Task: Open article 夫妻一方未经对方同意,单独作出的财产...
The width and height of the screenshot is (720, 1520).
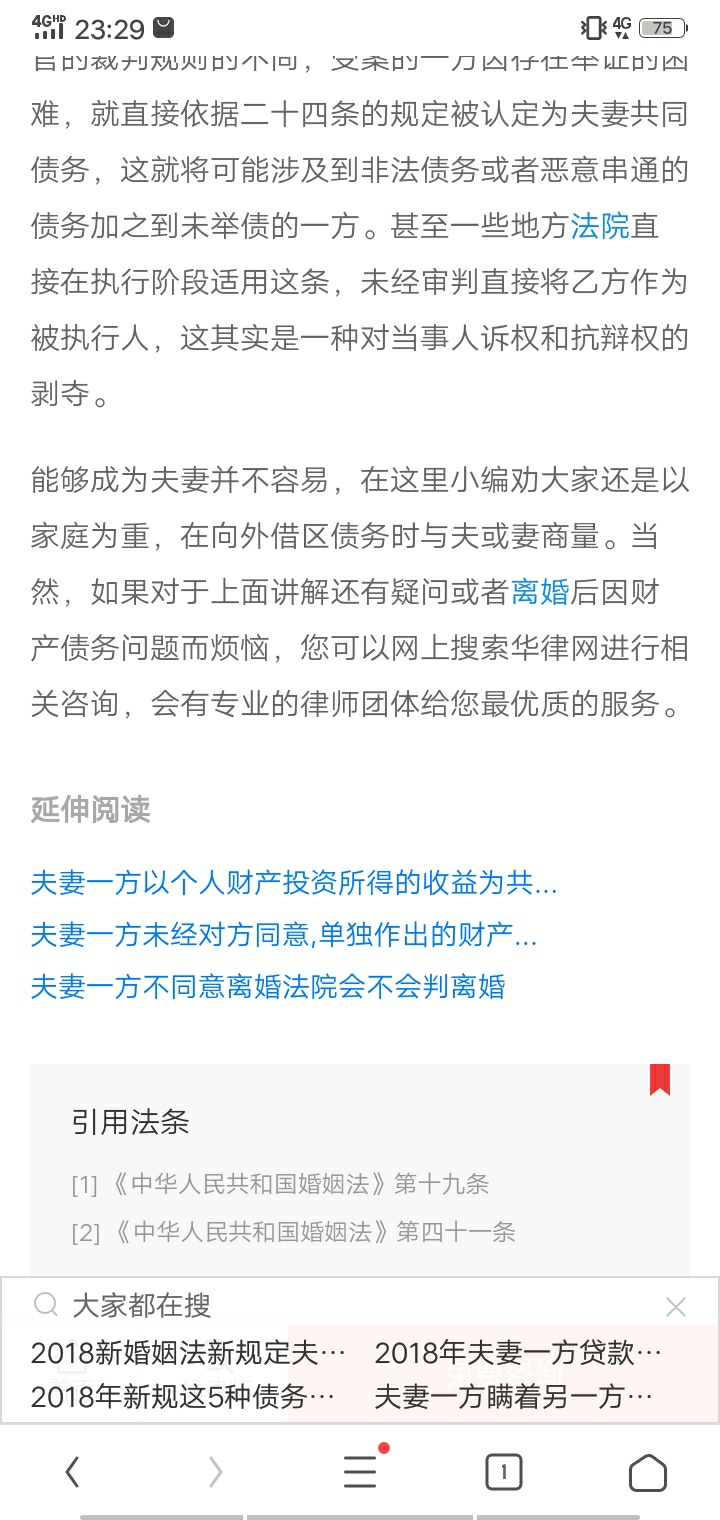Action: 284,935
